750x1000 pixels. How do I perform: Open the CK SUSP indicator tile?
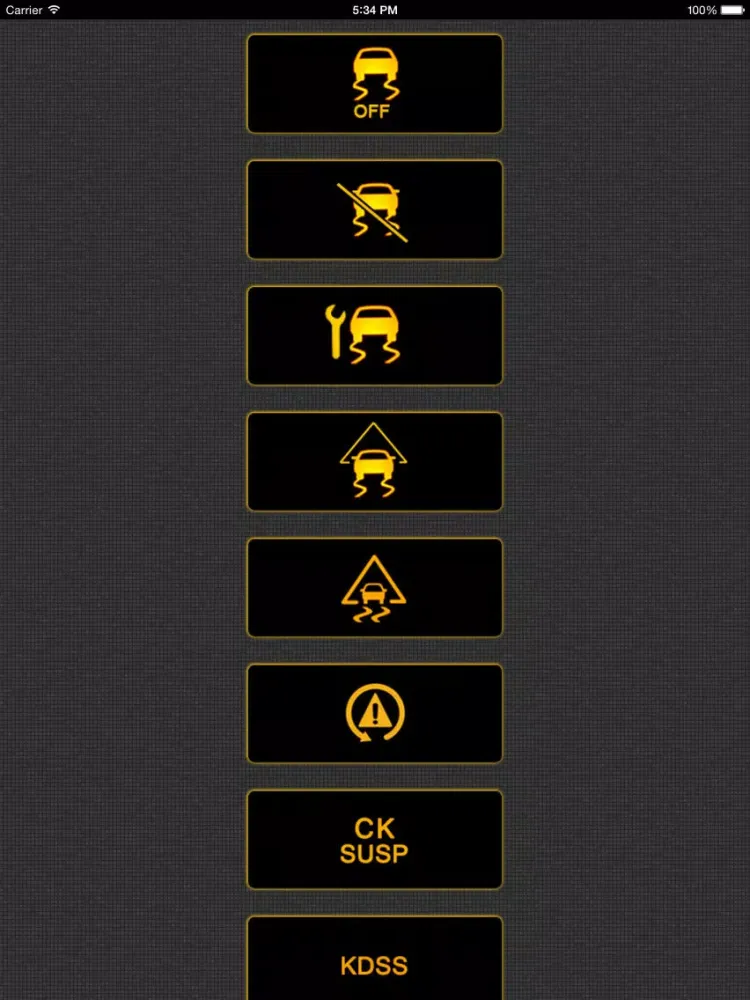[374, 840]
